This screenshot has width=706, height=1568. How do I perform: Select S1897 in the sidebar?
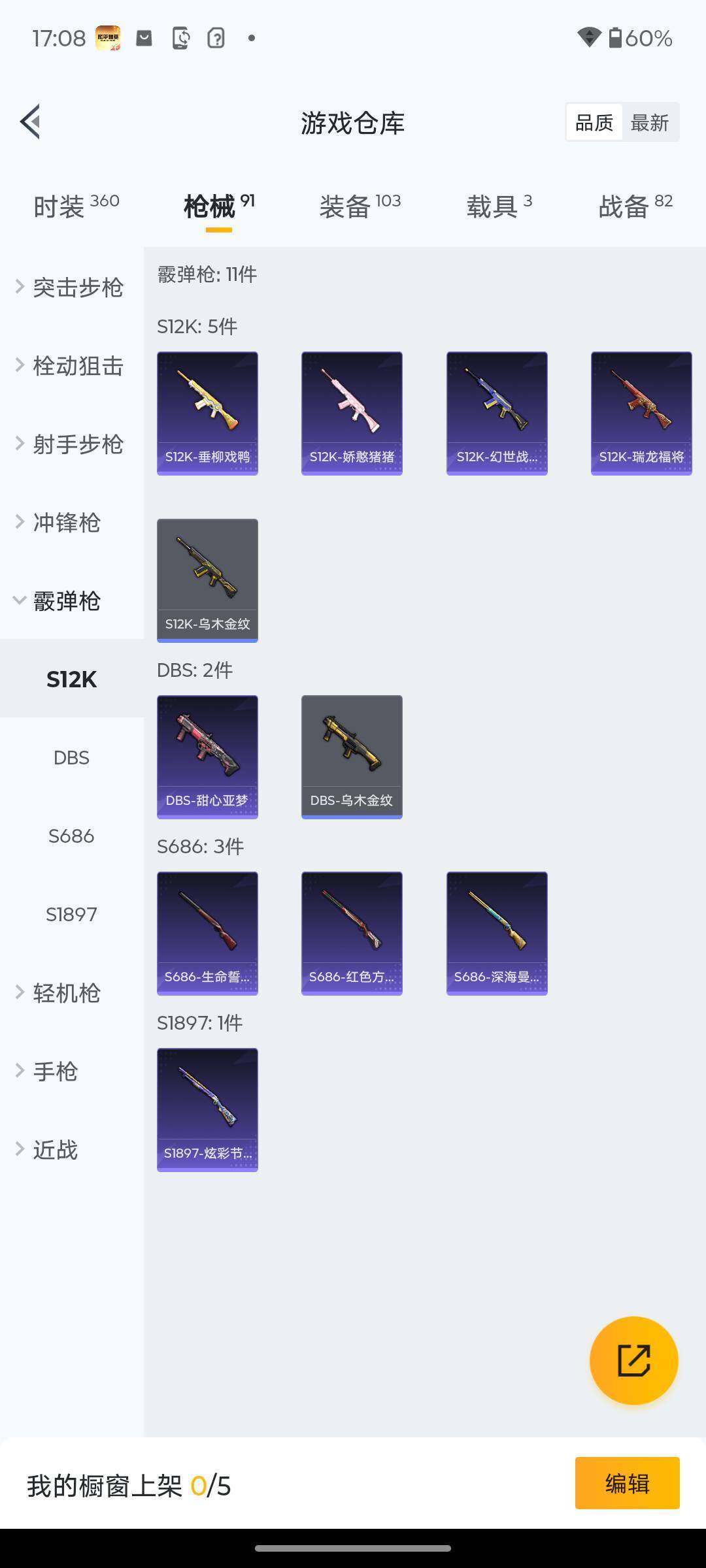coord(71,915)
